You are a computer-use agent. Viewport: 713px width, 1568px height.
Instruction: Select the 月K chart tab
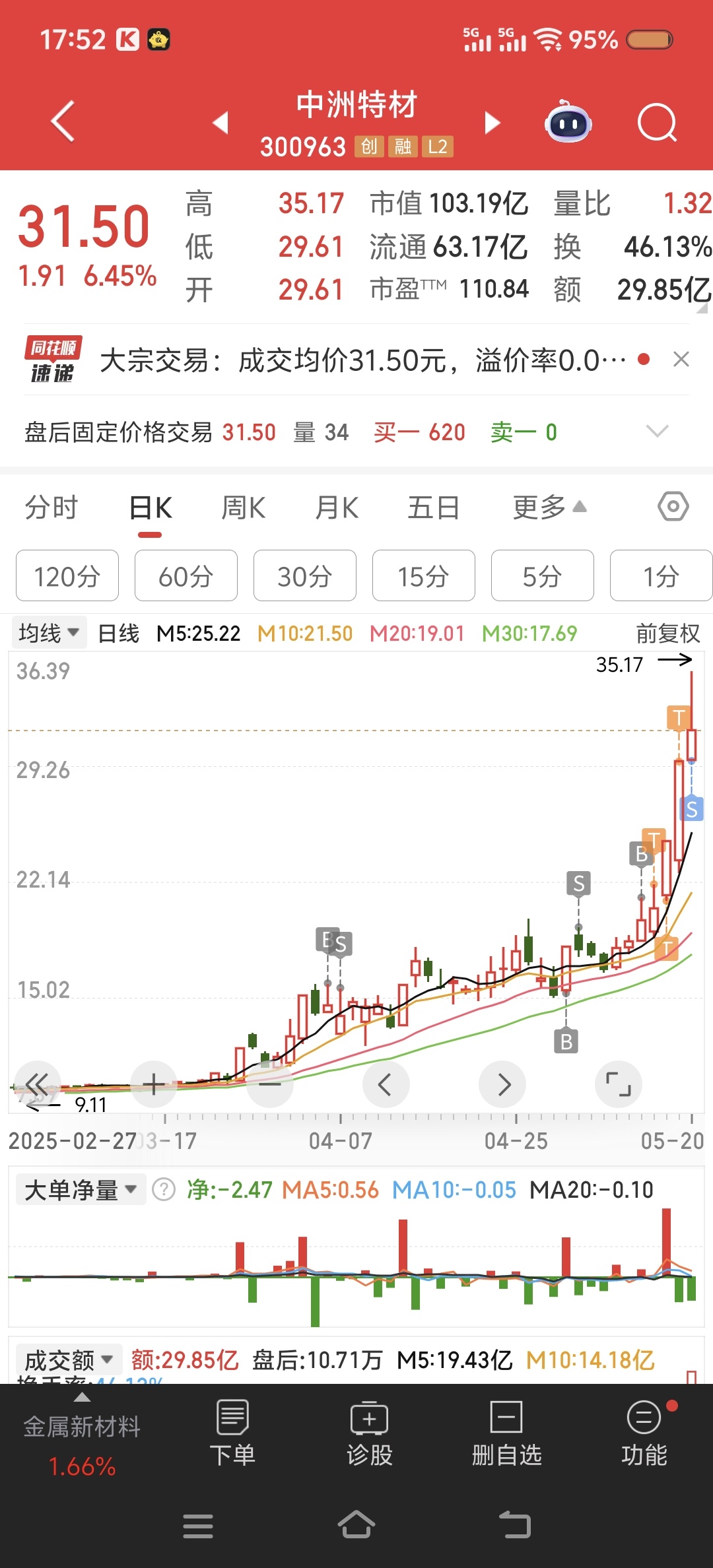point(337,507)
